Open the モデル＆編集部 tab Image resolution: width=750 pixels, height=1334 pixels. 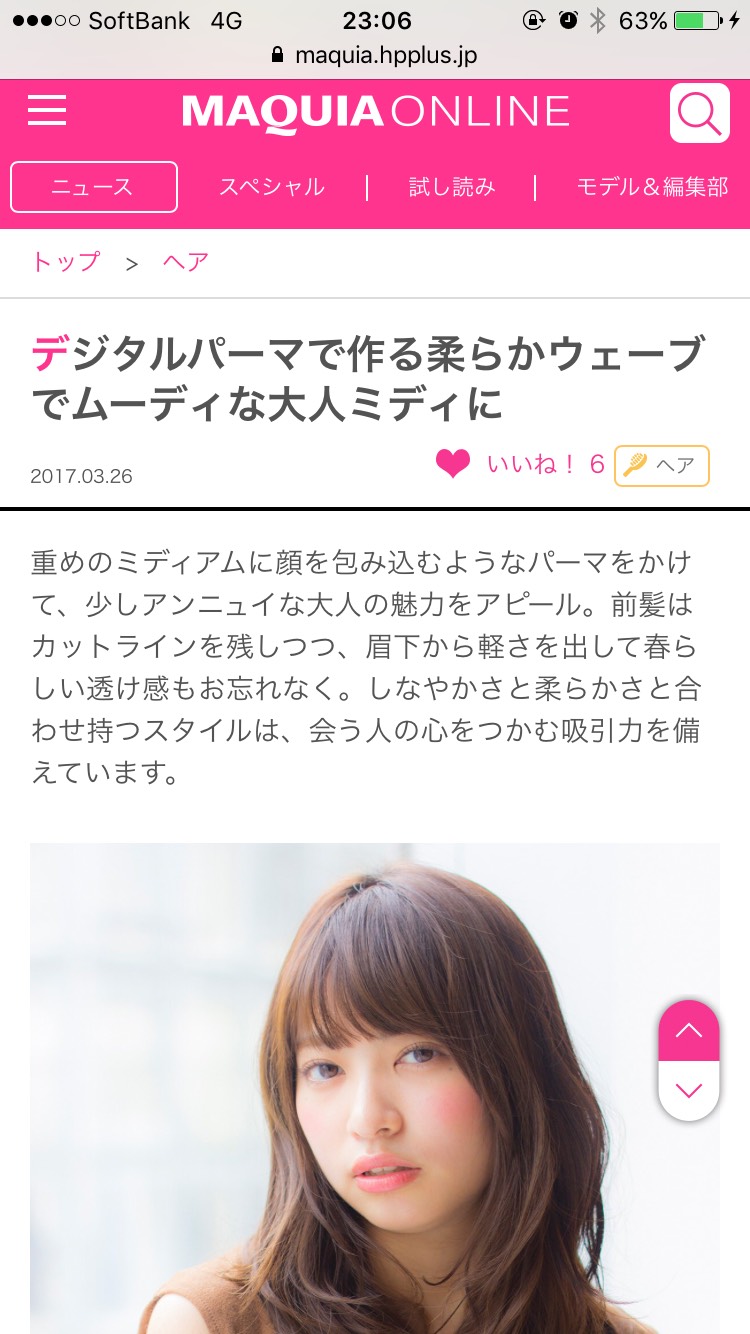point(652,187)
